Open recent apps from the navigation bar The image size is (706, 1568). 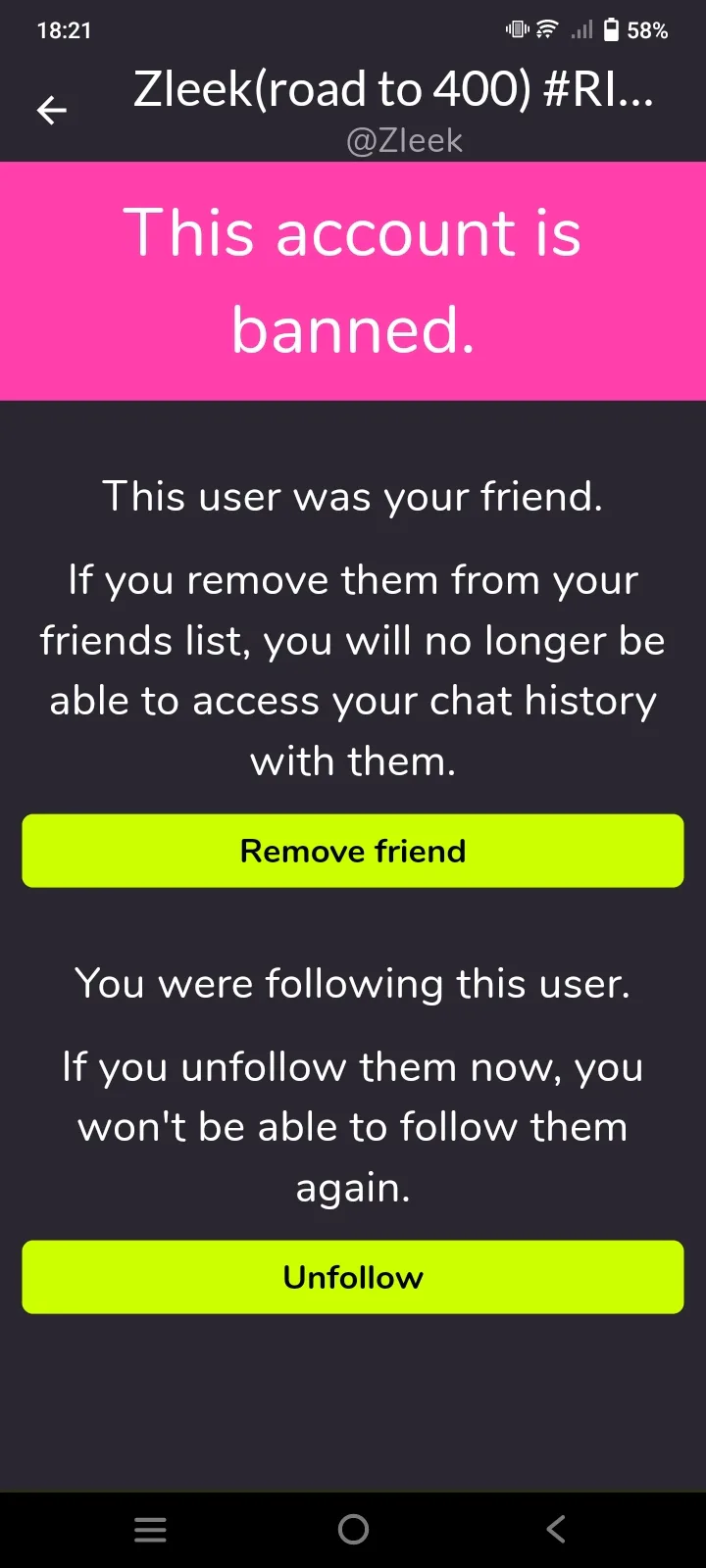(150, 1529)
